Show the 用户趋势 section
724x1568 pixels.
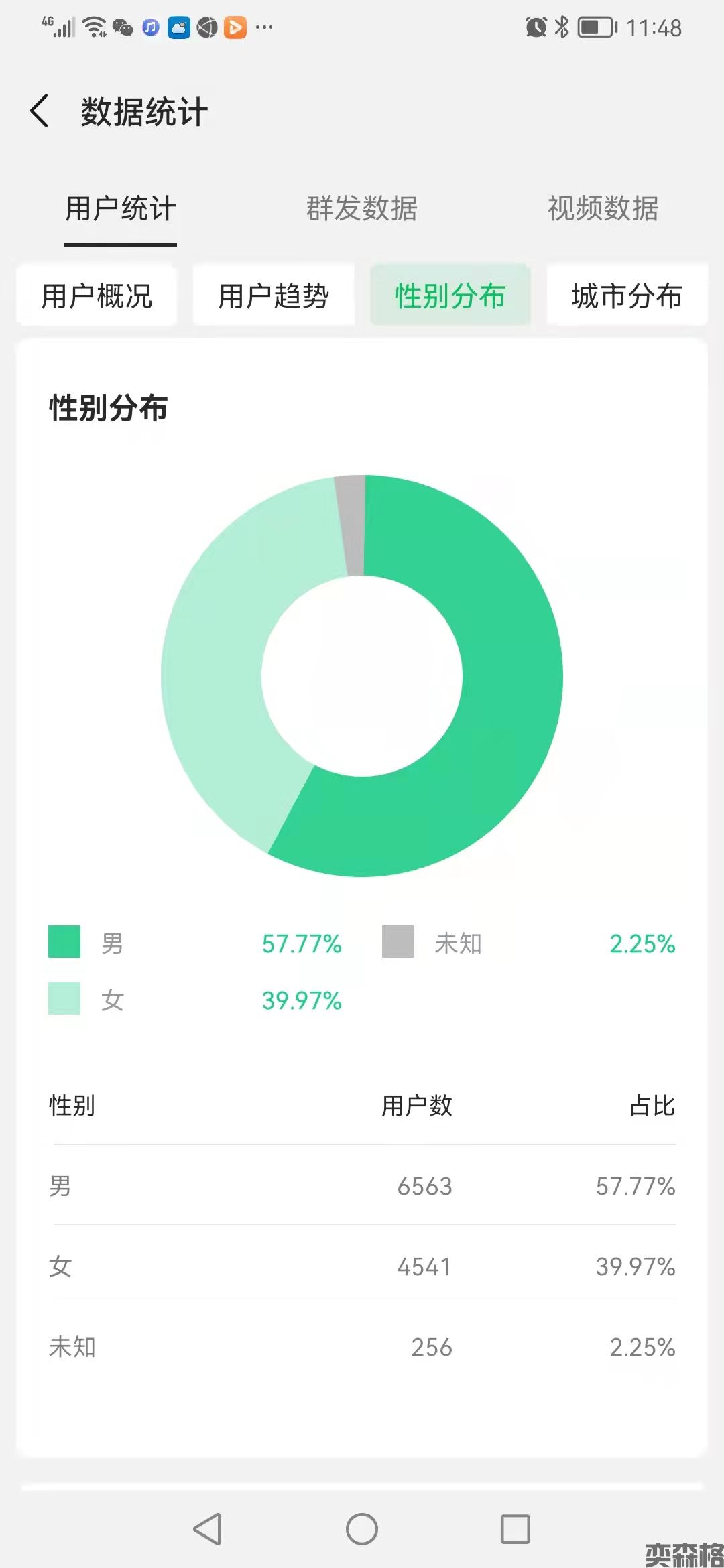point(274,296)
